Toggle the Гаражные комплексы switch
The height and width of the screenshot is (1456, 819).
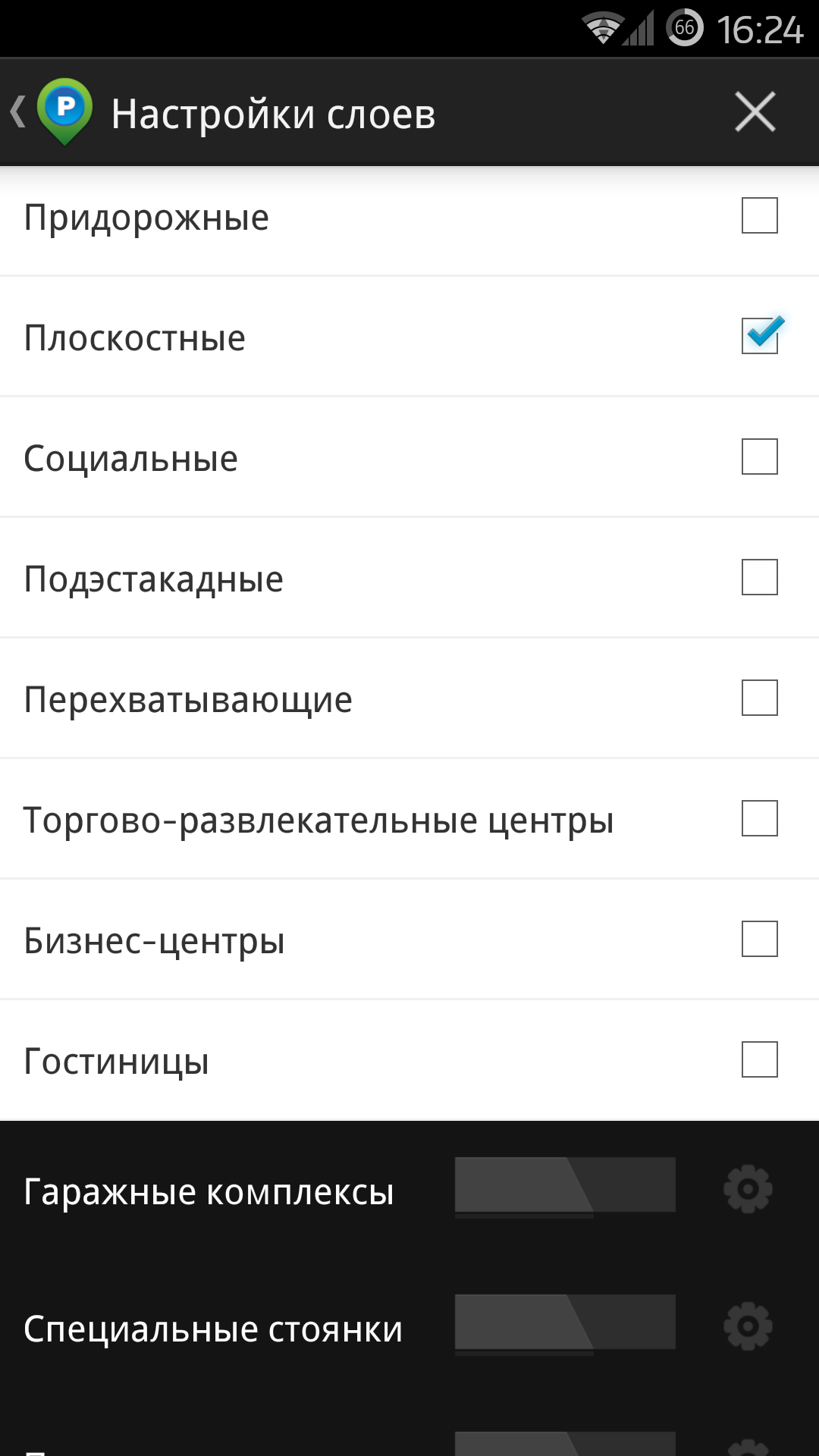565,1188
